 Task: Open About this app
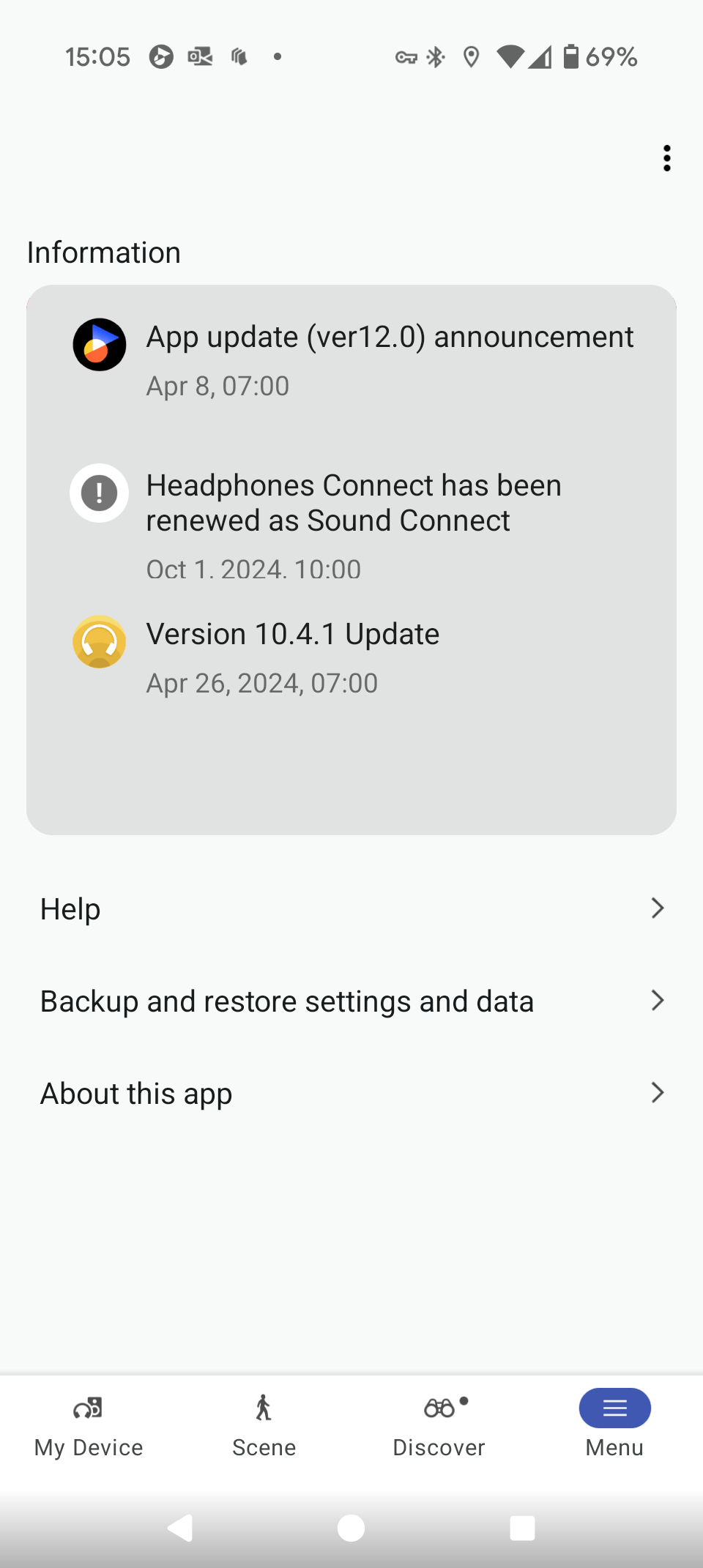click(351, 1093)
